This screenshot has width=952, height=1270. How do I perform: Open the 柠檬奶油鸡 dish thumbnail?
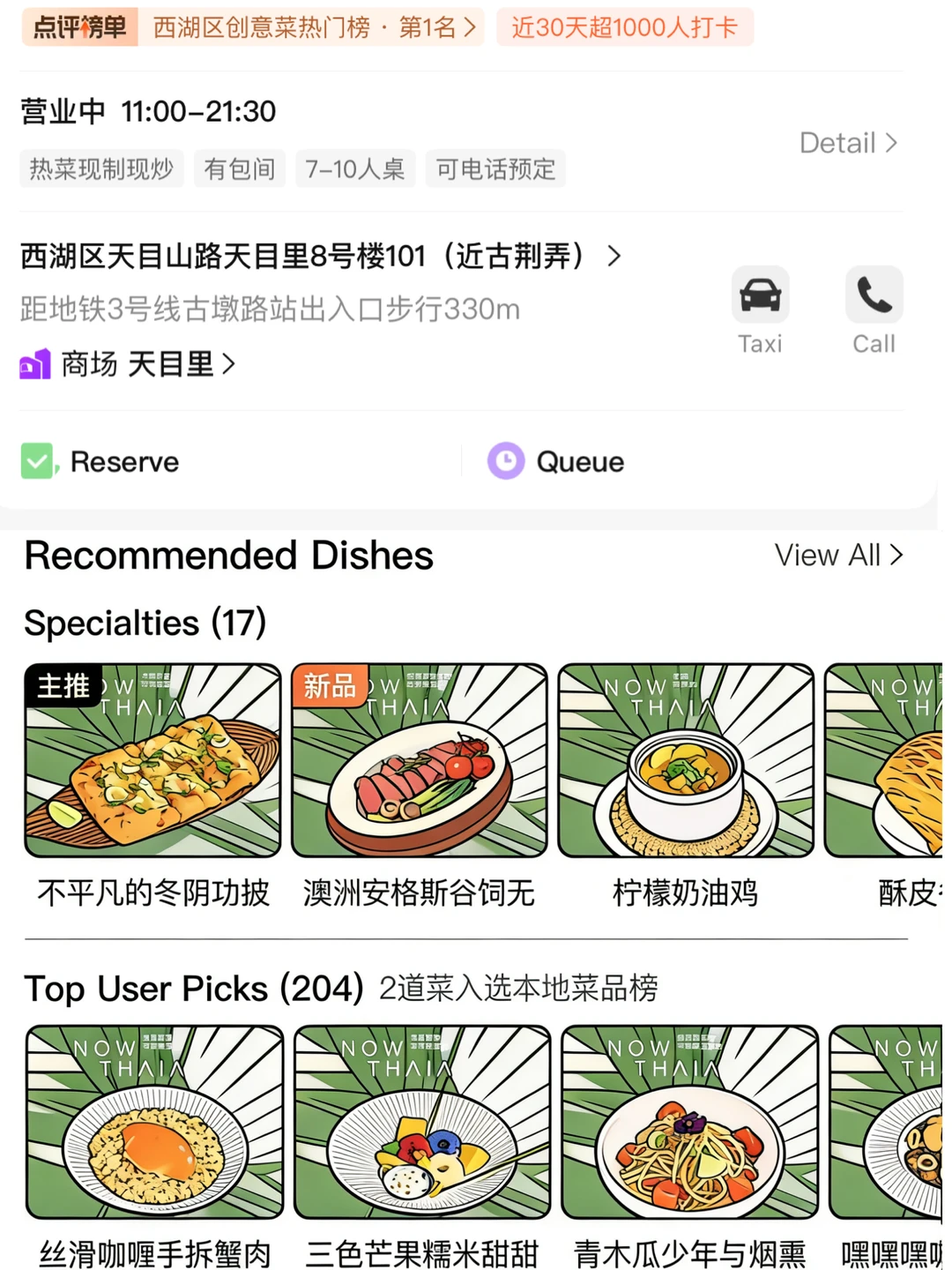click(685, 760)
